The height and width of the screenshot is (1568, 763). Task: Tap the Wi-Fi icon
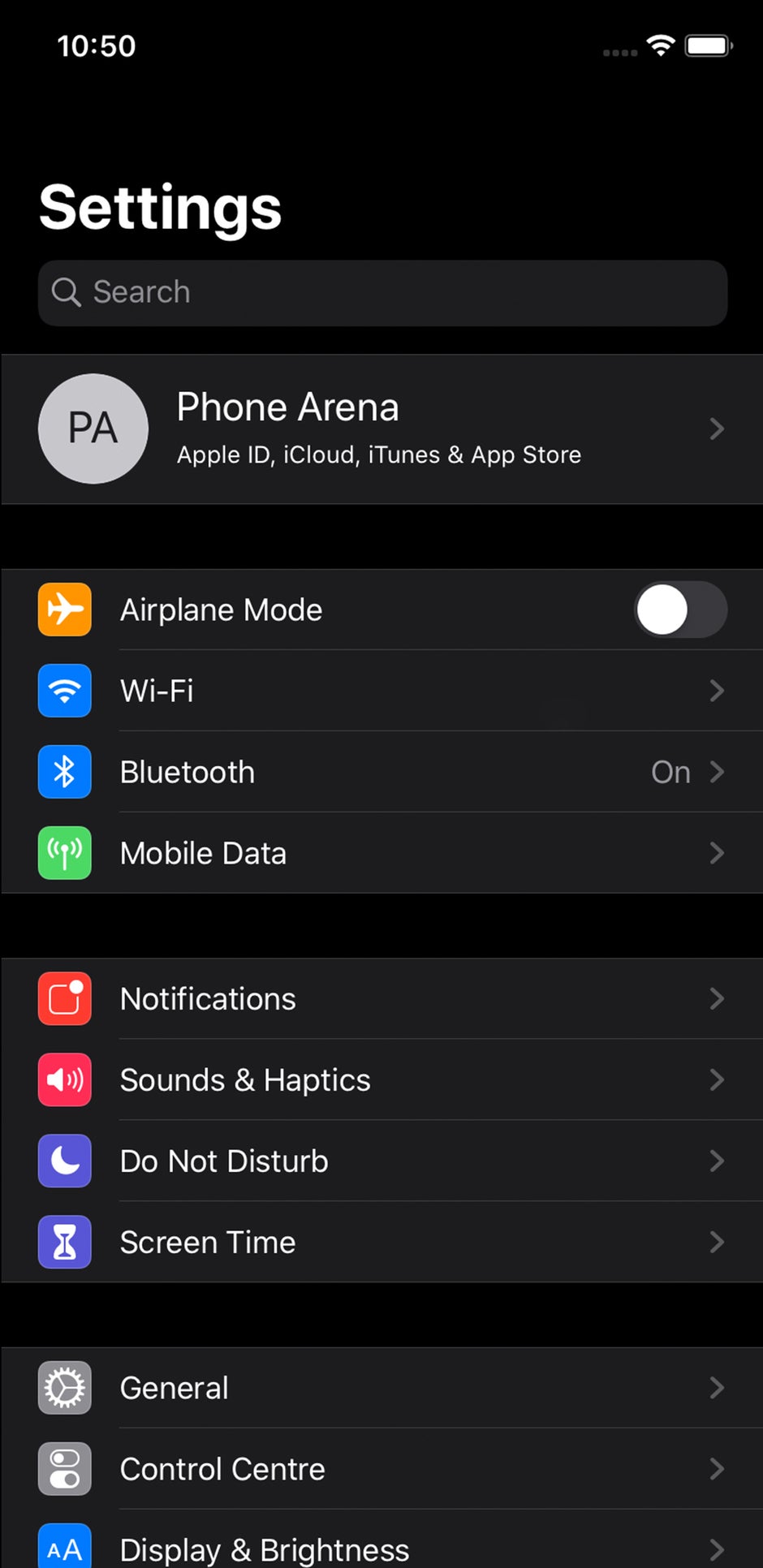coord(64,691)
